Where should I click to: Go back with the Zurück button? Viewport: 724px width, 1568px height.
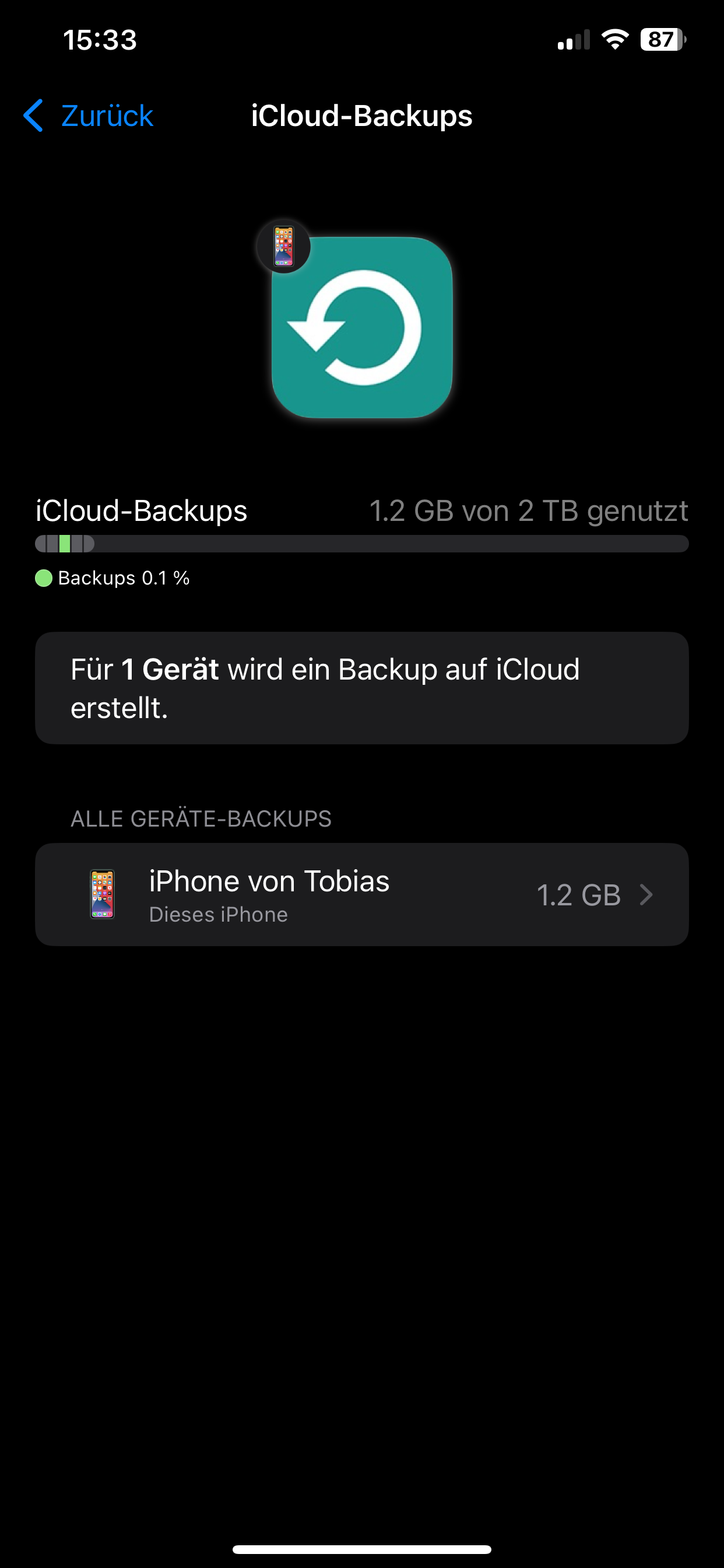click(89, 116)
